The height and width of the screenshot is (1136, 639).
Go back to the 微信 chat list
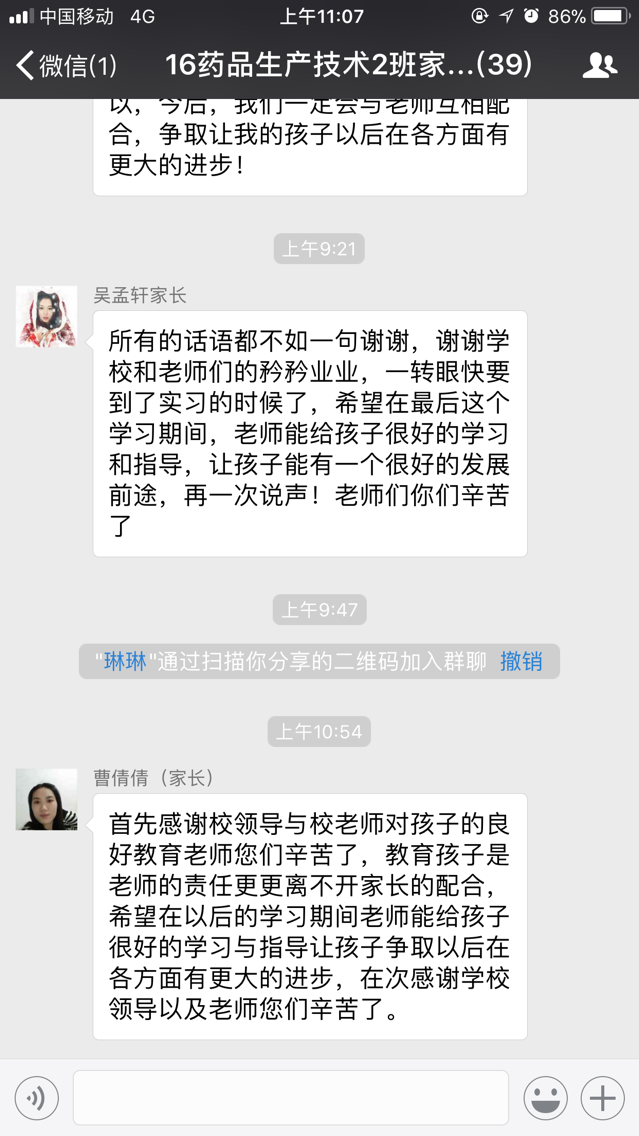click(x=66, y=66)
